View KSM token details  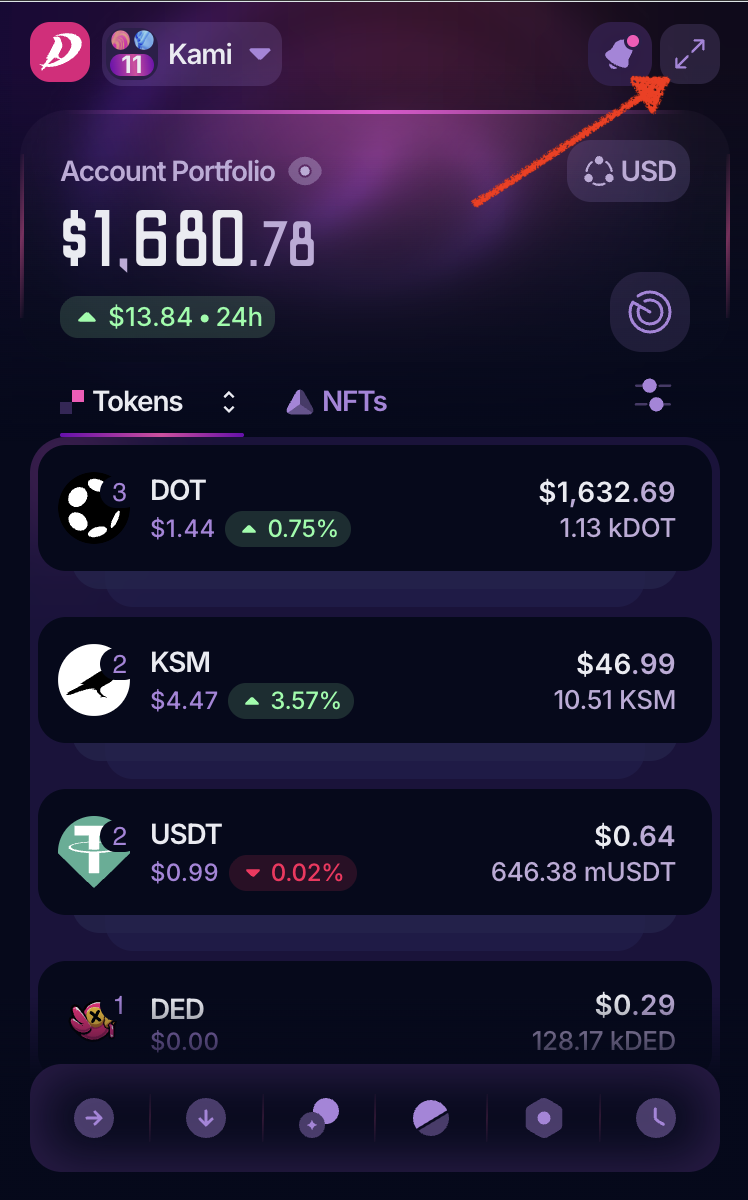[375, 681]
